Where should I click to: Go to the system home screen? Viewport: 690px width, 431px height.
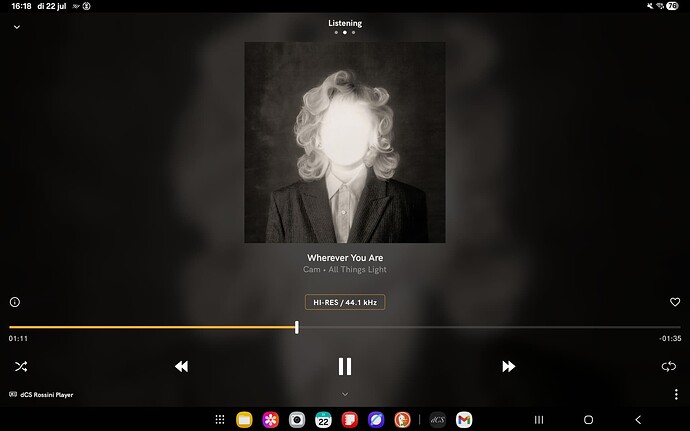coord(588,420)
